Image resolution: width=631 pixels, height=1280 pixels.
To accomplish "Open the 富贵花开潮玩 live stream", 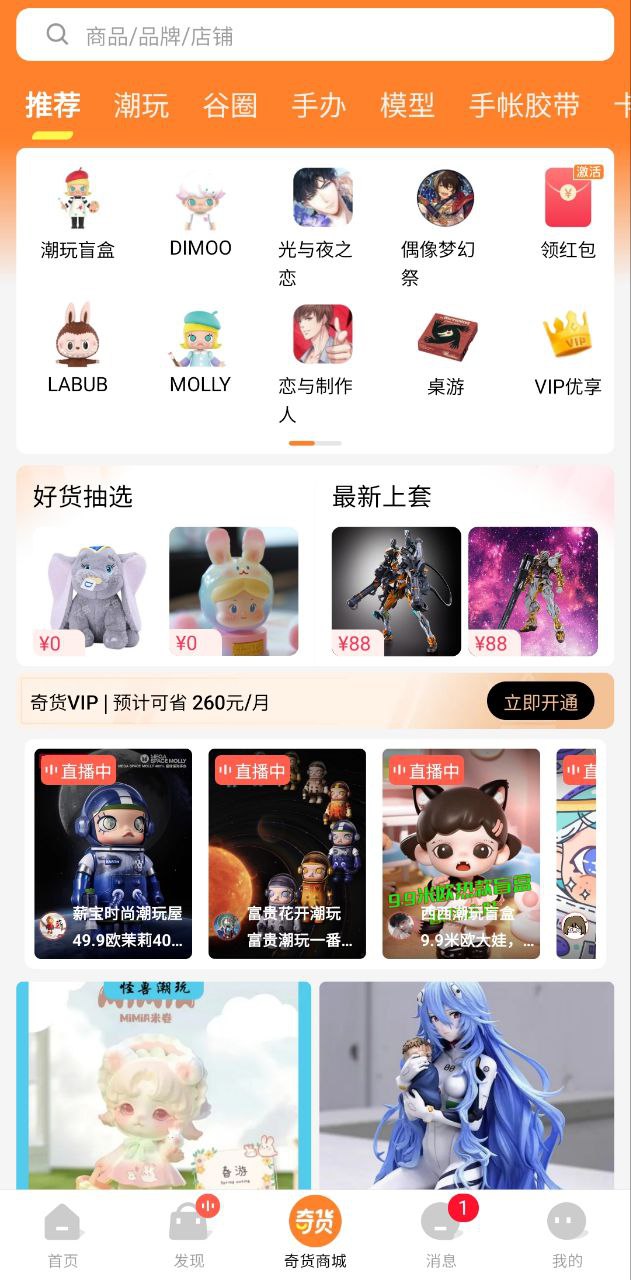I will tap(287, 853).
